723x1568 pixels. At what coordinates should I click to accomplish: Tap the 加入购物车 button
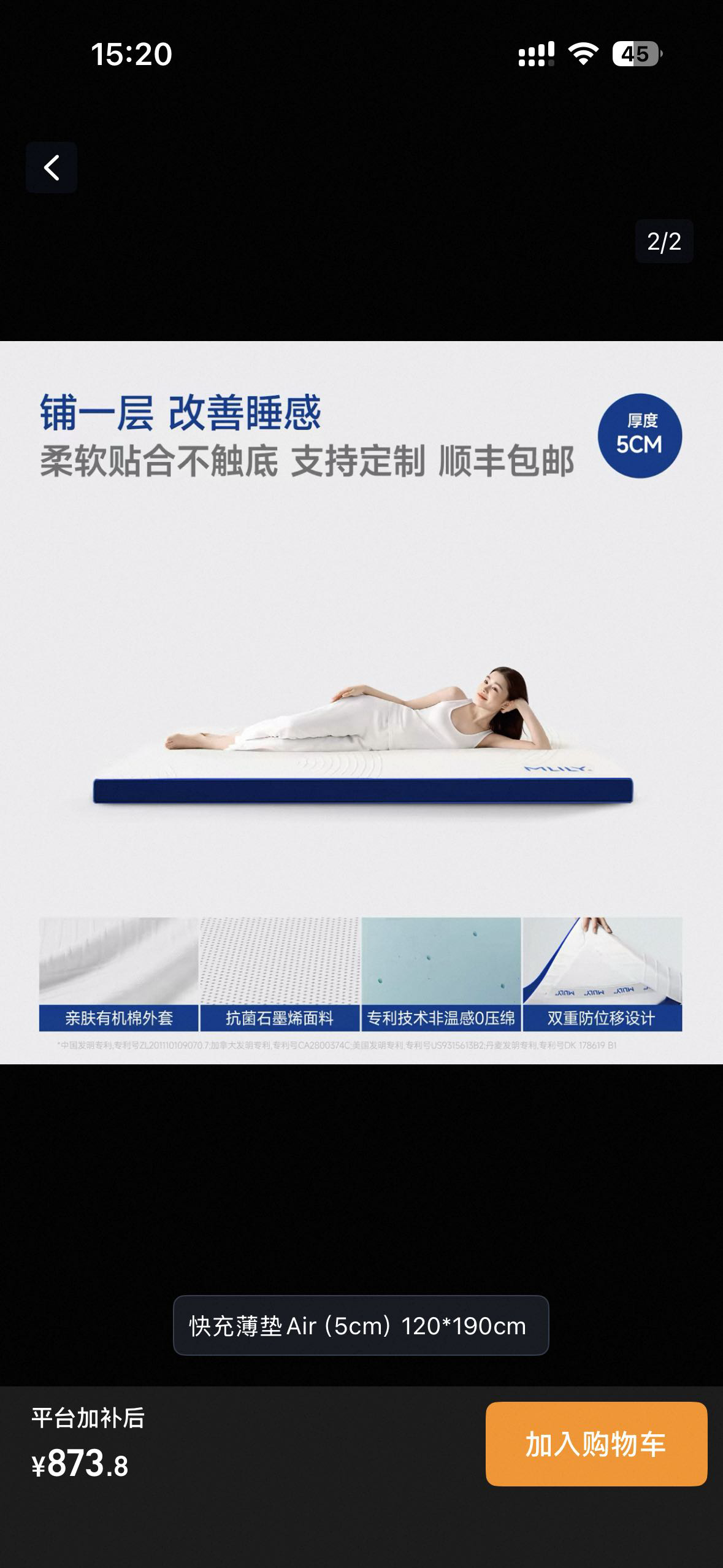(596, 1443)
